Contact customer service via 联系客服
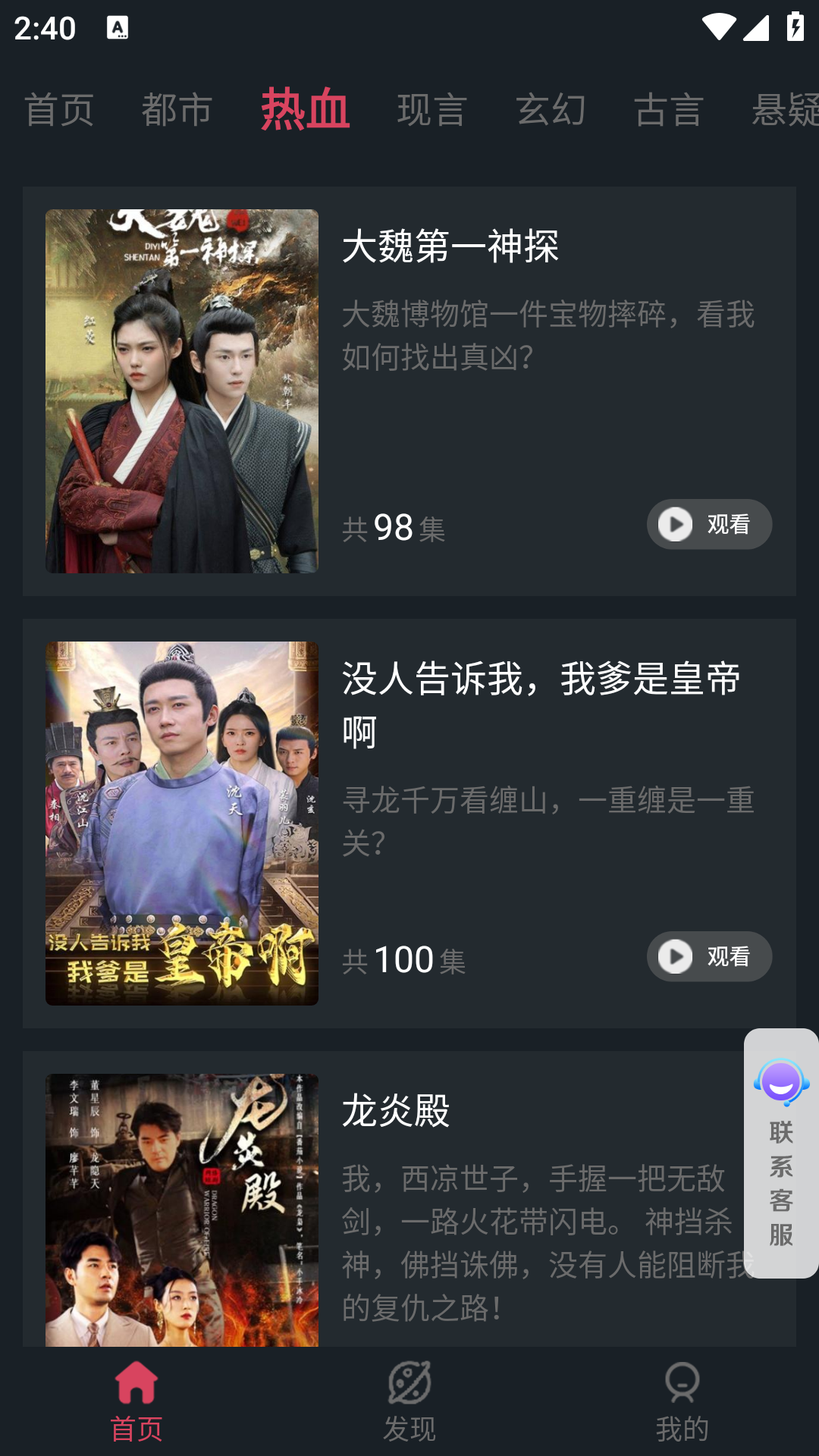The height and width of the screenshot is (1456, 819). point(781,1153)
